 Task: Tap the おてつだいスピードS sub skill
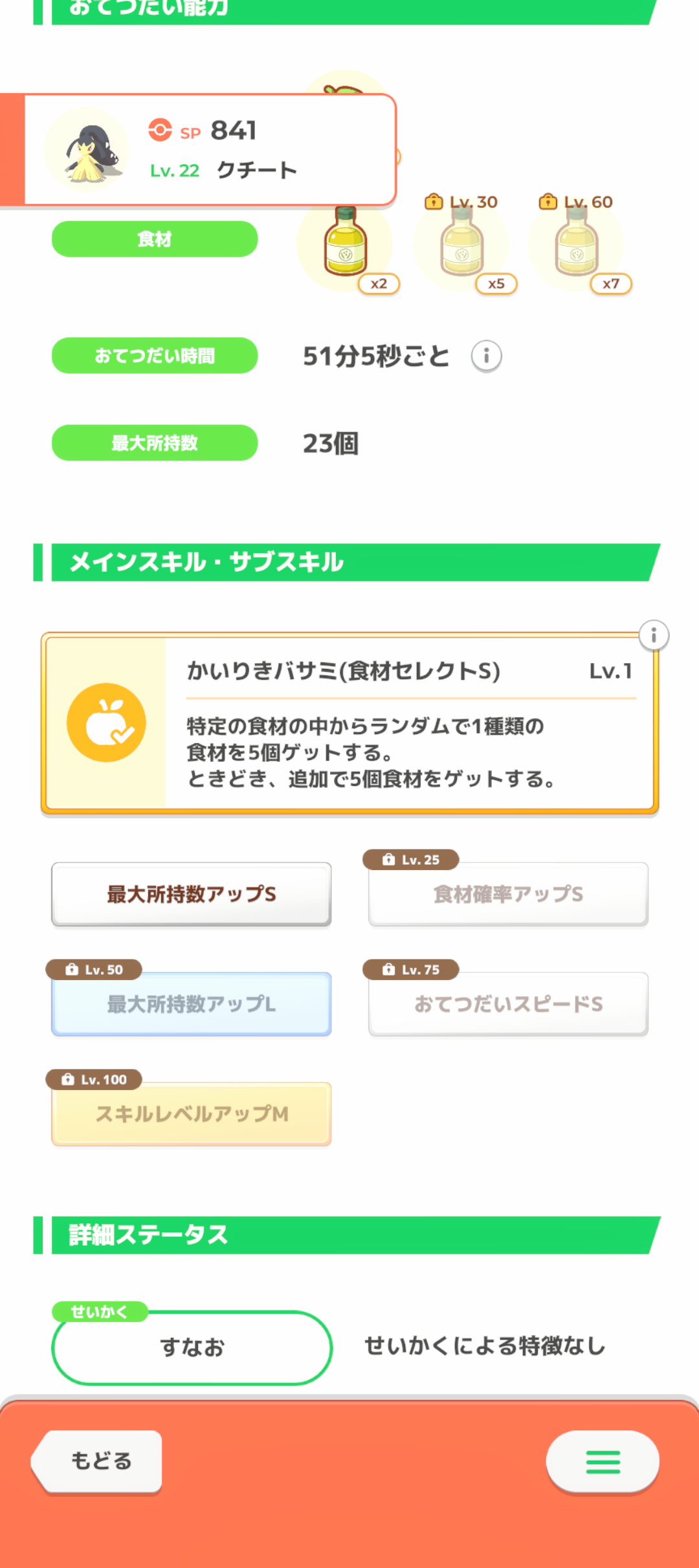508,1004
